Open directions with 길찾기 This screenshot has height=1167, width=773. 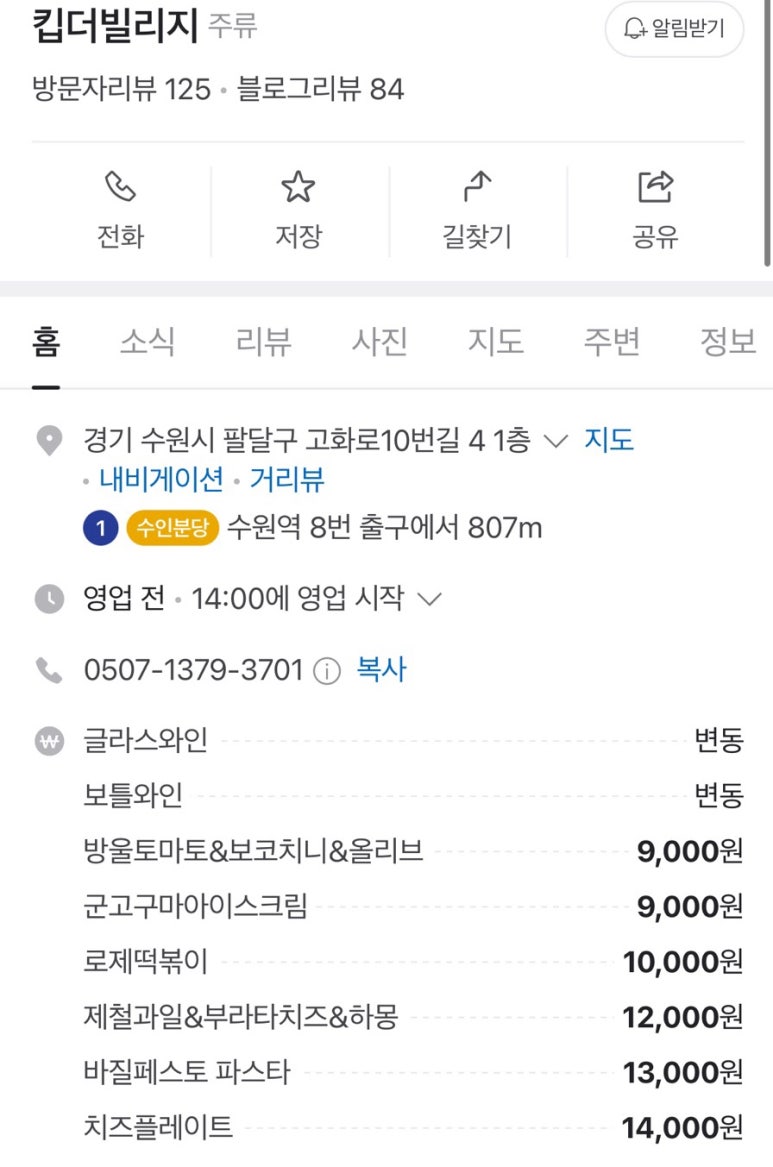[477, 210]
